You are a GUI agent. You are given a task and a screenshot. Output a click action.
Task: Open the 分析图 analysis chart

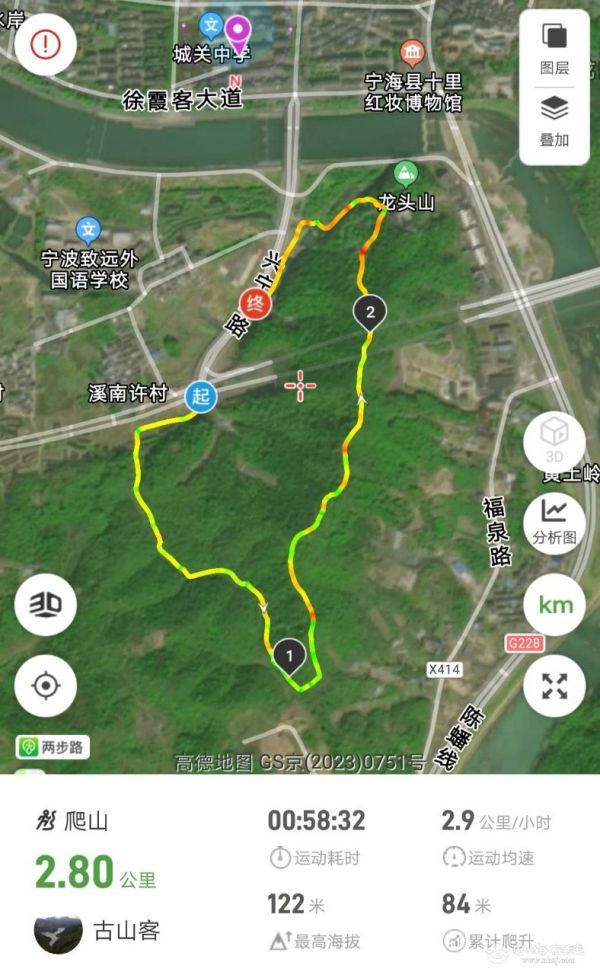click(x=554, y=522)
